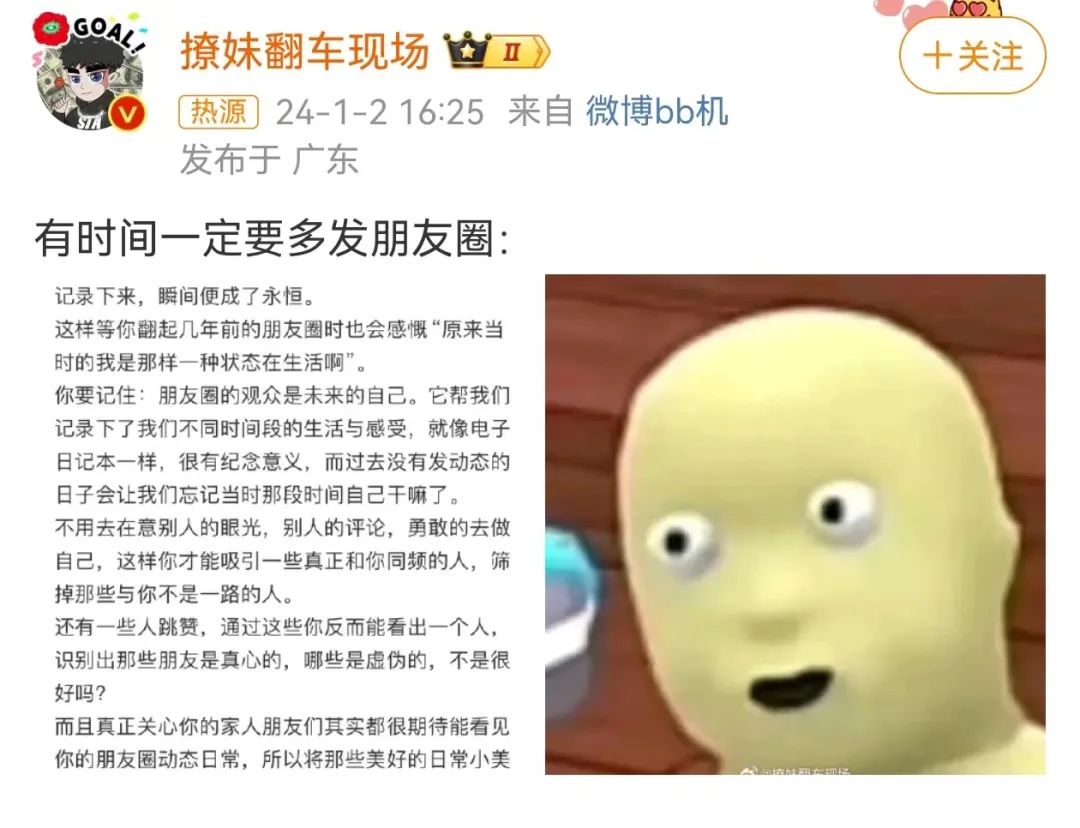Open the yellow face meme image
The height and width of the screenshot is (828, 1080).
795,525
